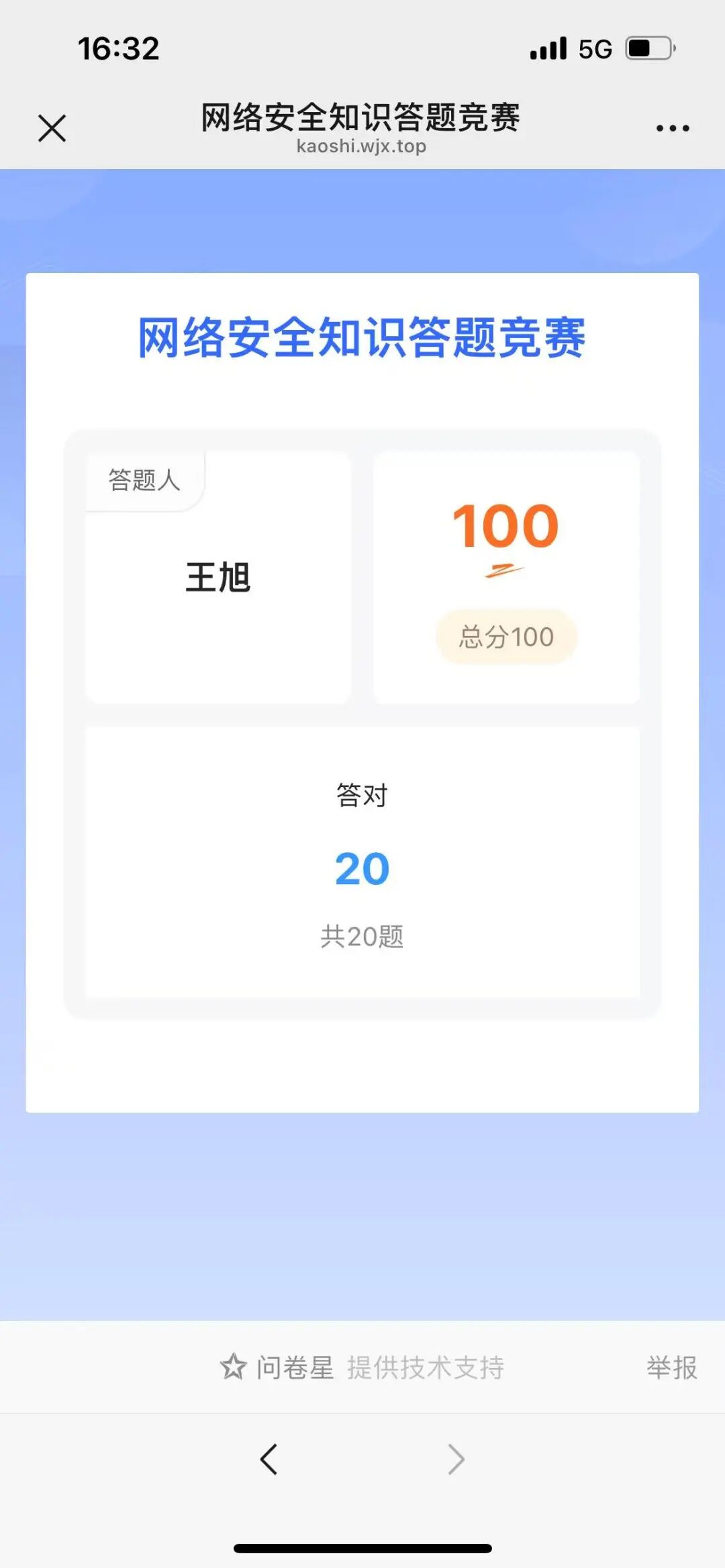Go back to the previous page
The height and width of the screenshot is (1568, 725).
click(x=269, y=1459)
